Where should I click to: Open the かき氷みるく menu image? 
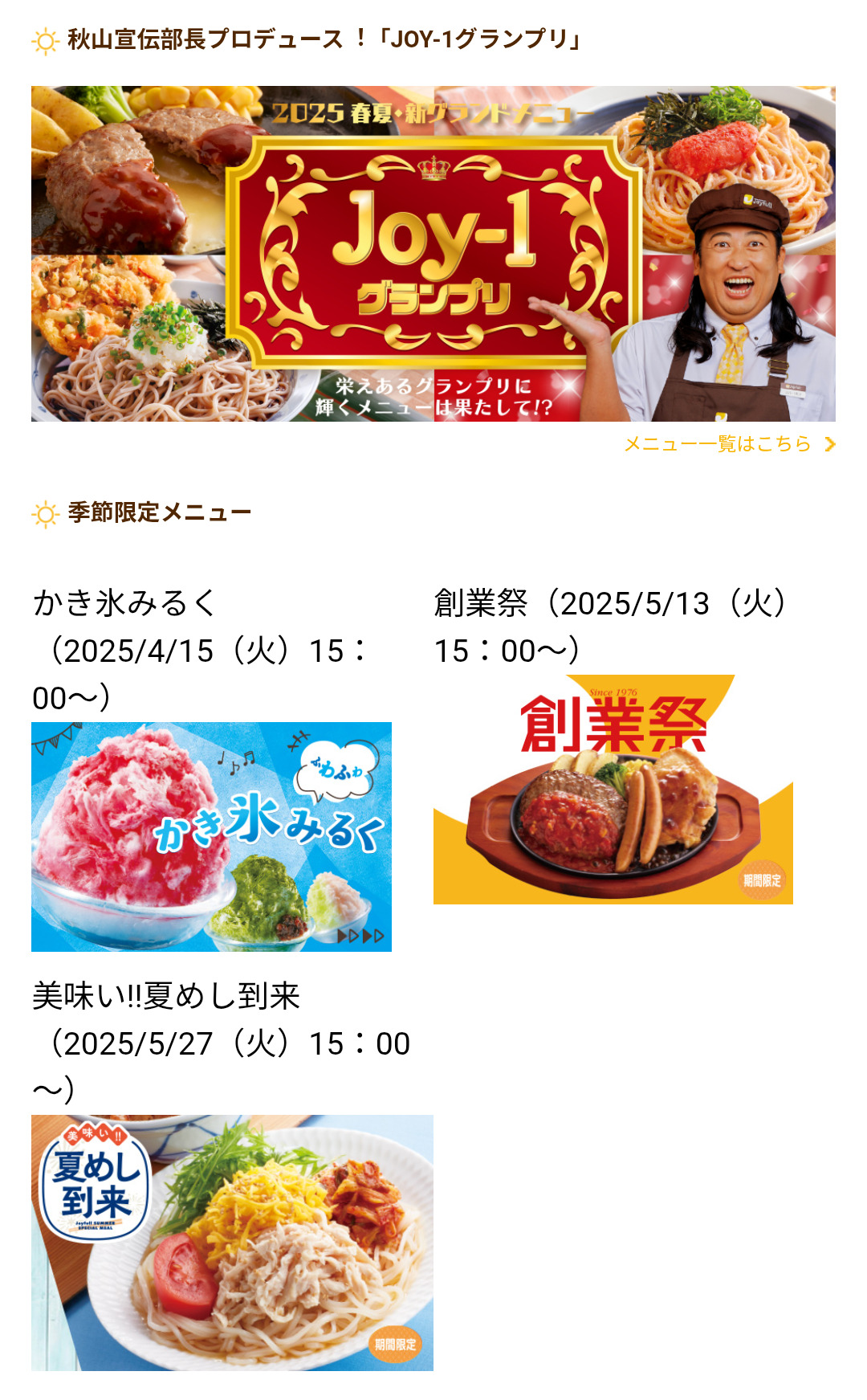(211, 837)
